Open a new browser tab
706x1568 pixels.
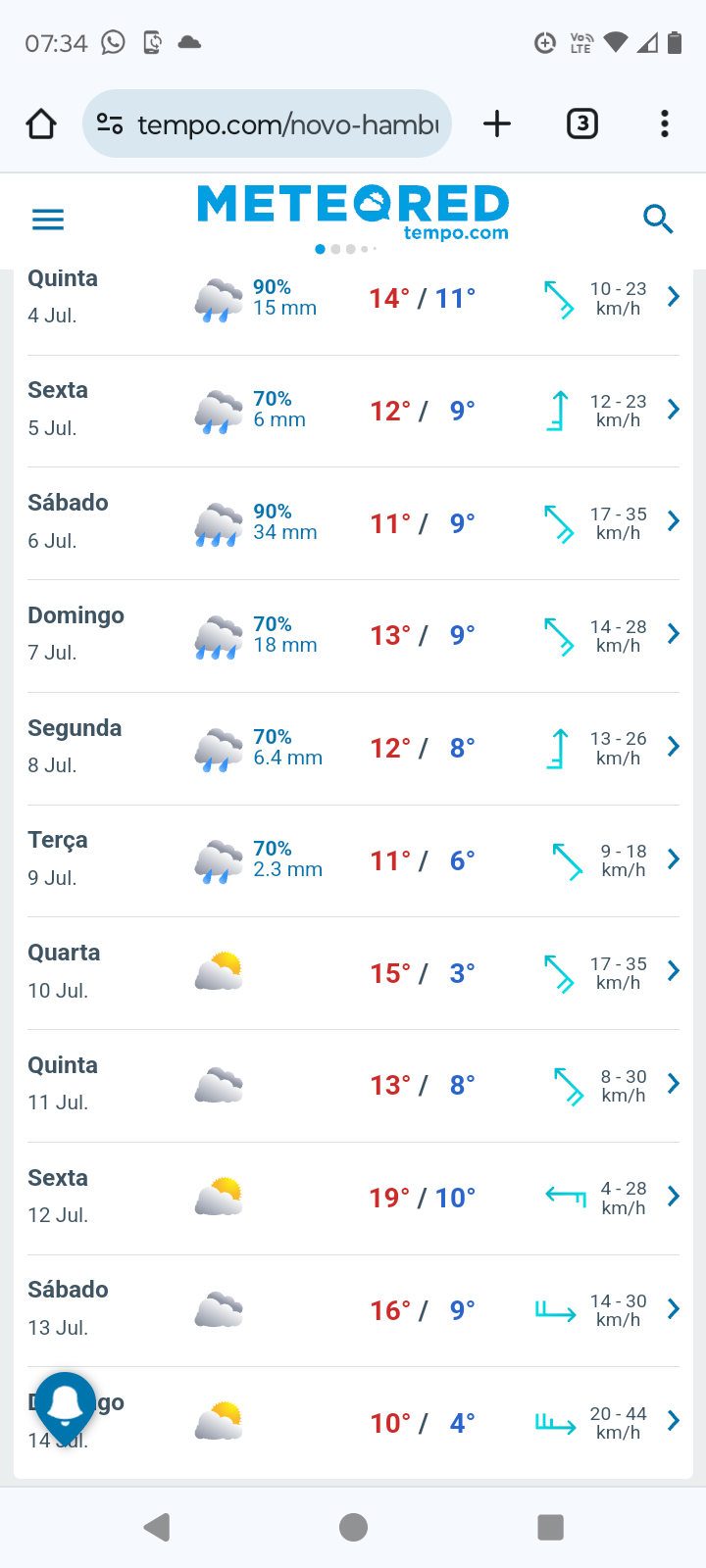pos(497,124)
